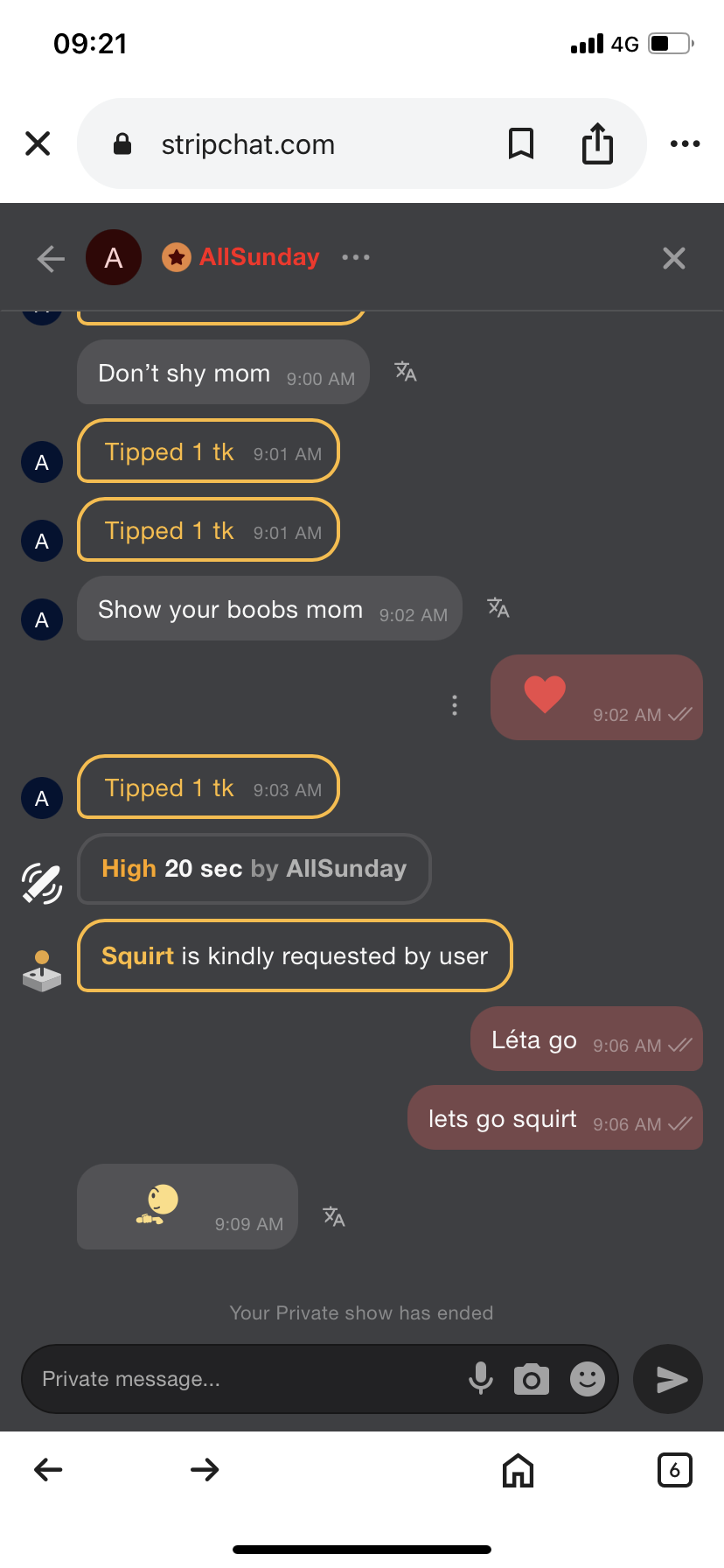Image resolution: width=724 pixels, height=1568 pixels.
Task: Bookmark this page in the browser
Action: [x=521, y=143]
